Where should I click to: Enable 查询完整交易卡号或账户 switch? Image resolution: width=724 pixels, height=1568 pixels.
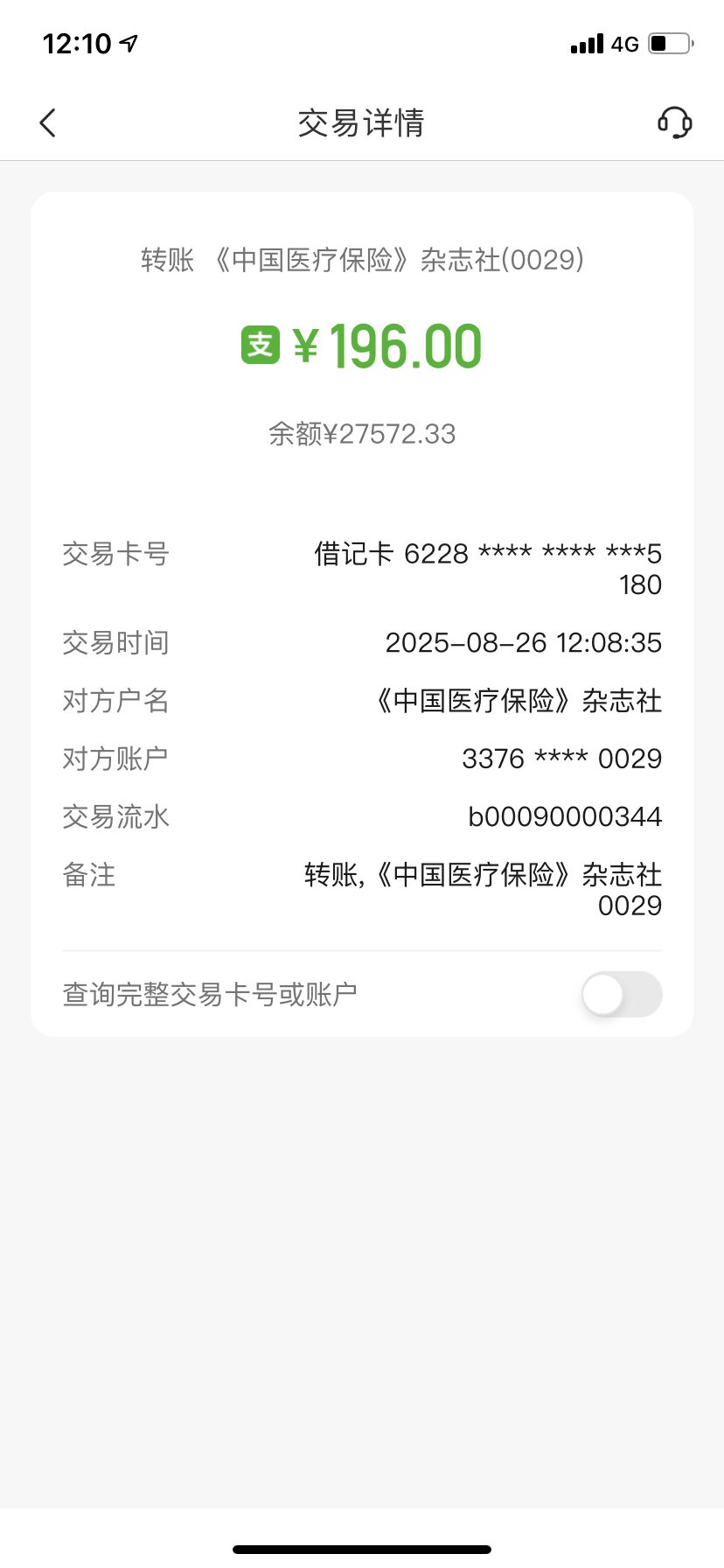coord(622,994)
